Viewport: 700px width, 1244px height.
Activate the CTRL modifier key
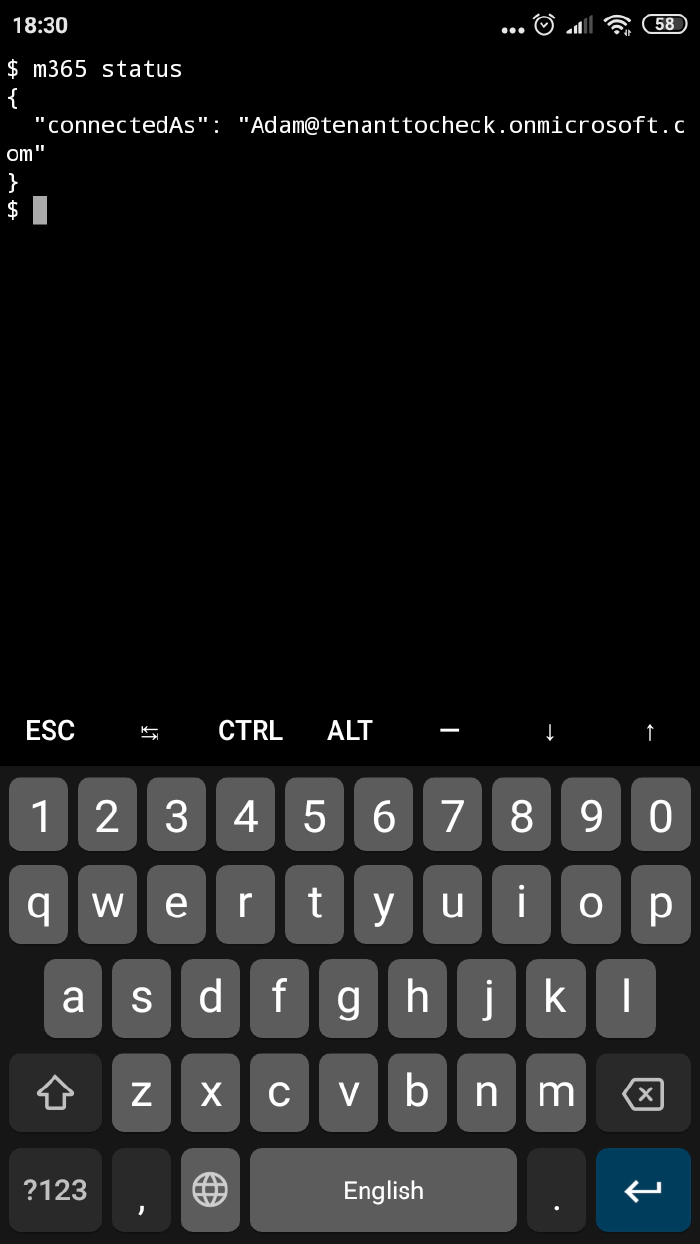[250, 731]
